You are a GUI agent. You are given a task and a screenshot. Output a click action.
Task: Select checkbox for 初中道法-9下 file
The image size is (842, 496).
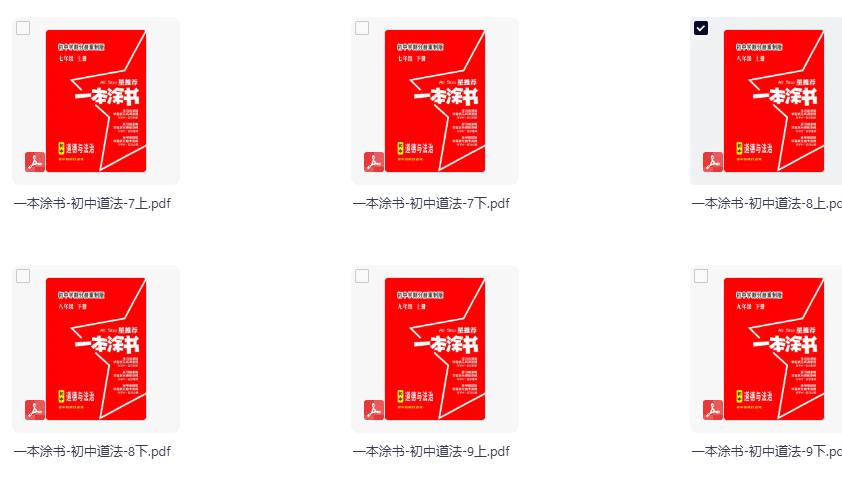[701, 276]
